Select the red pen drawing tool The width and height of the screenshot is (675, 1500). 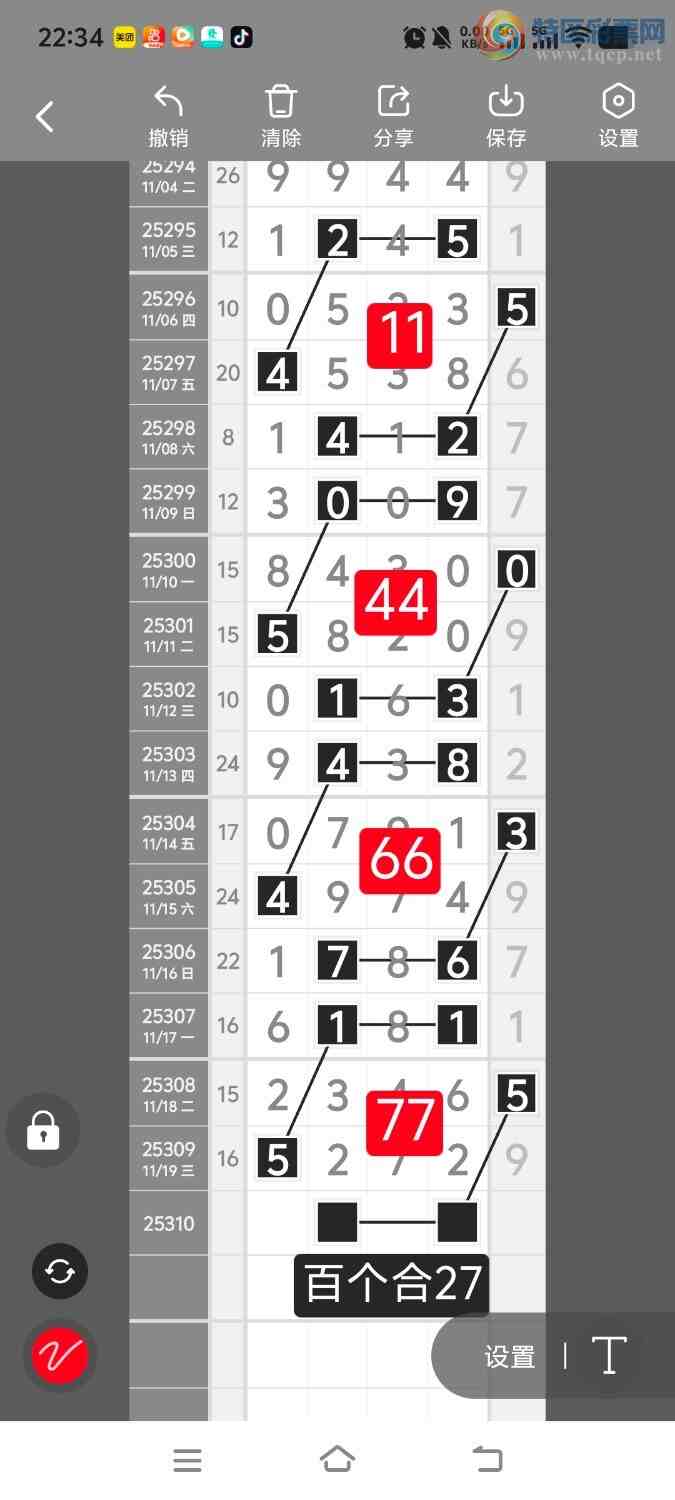[x=60, y=1356]
